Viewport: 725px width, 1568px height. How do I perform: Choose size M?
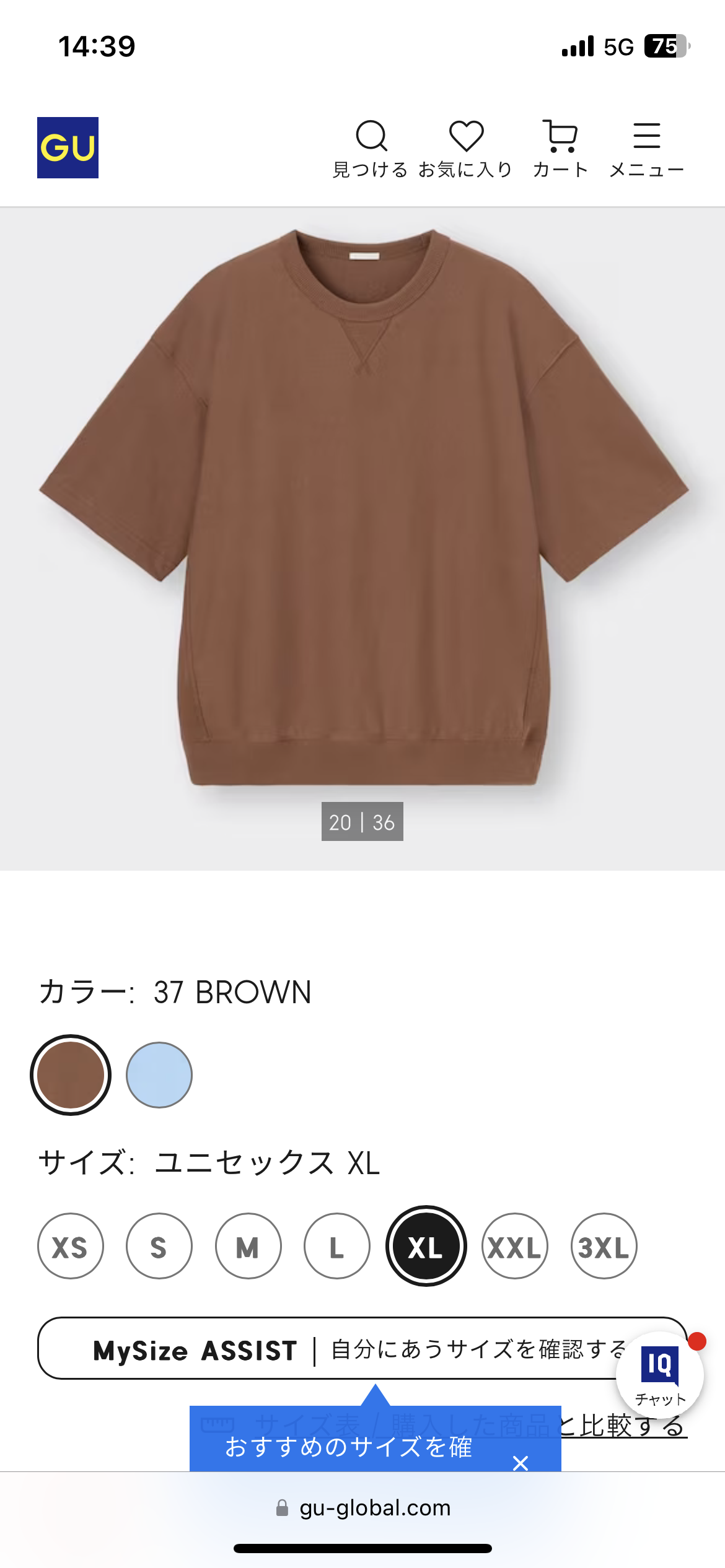(248, 1246)
